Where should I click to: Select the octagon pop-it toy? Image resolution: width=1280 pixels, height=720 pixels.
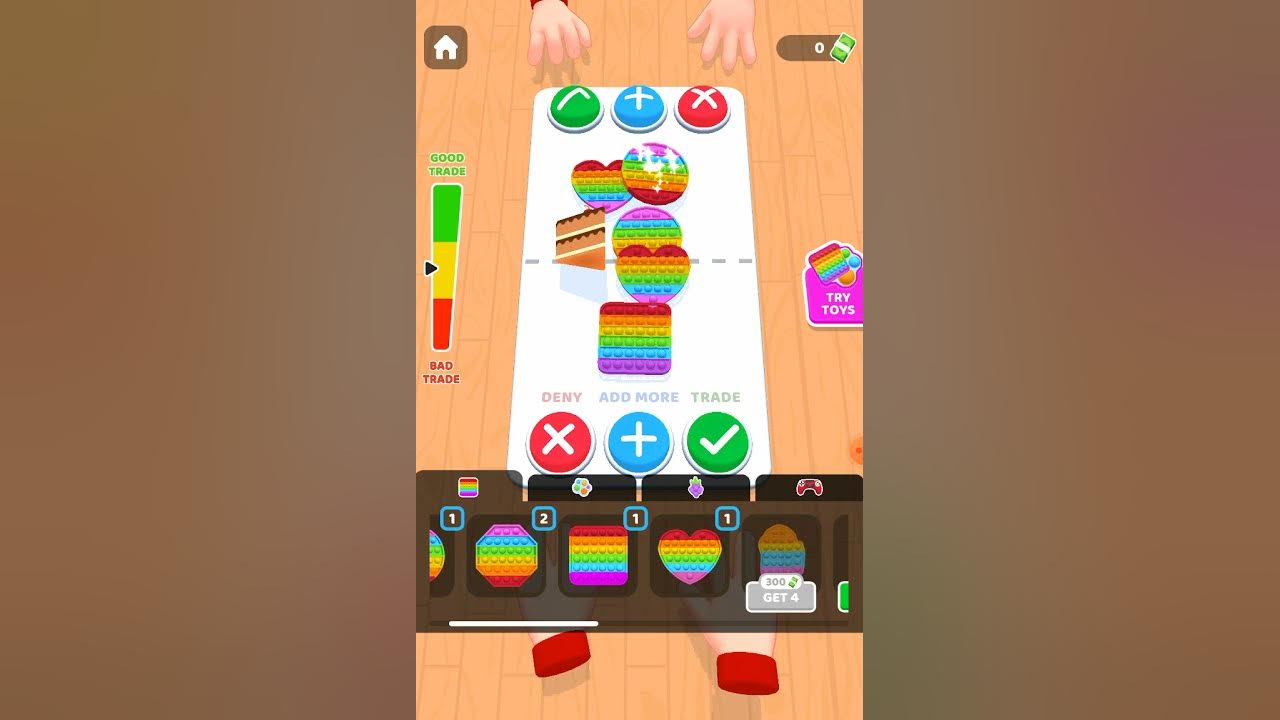(x=506, y=556)
